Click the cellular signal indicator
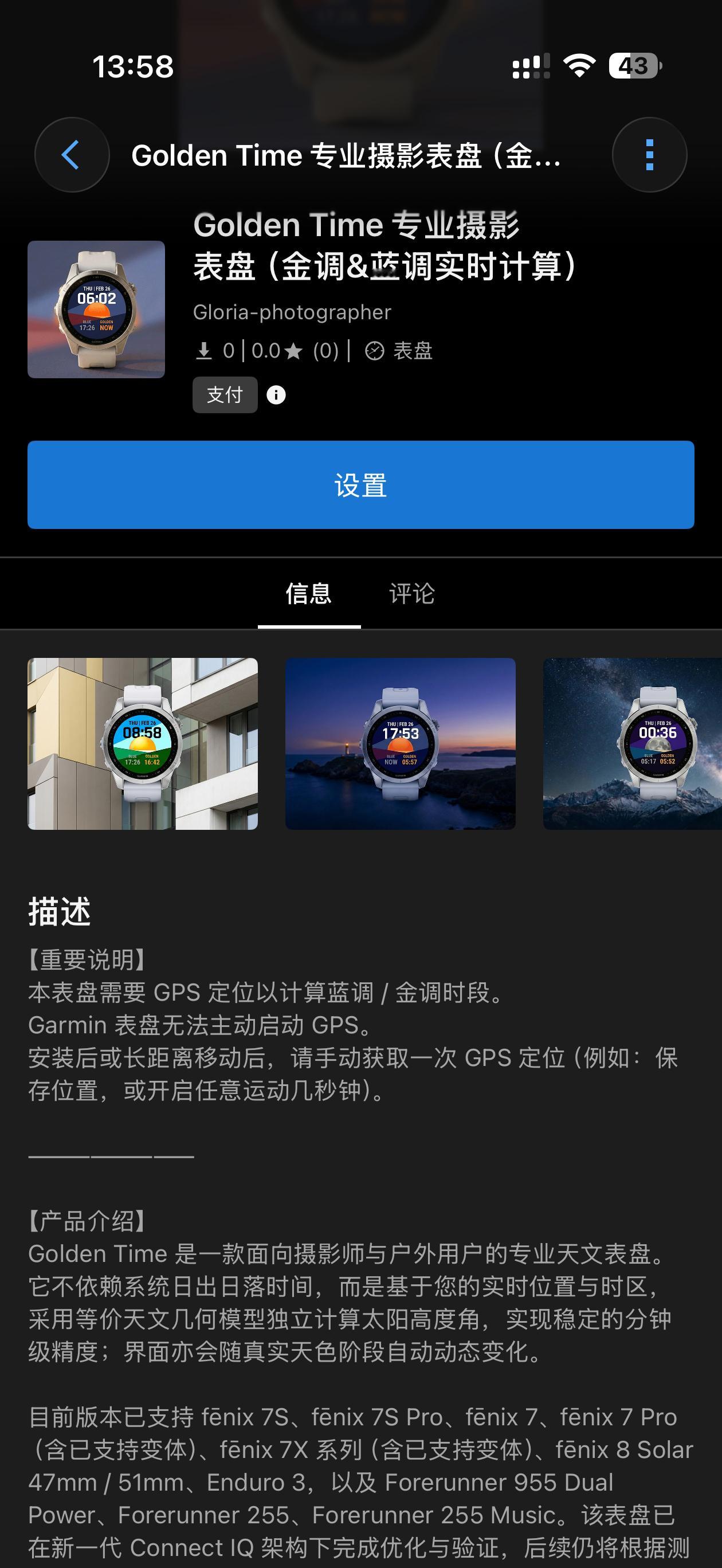This screenshot has width=722, height=1568. click(531, 66)
